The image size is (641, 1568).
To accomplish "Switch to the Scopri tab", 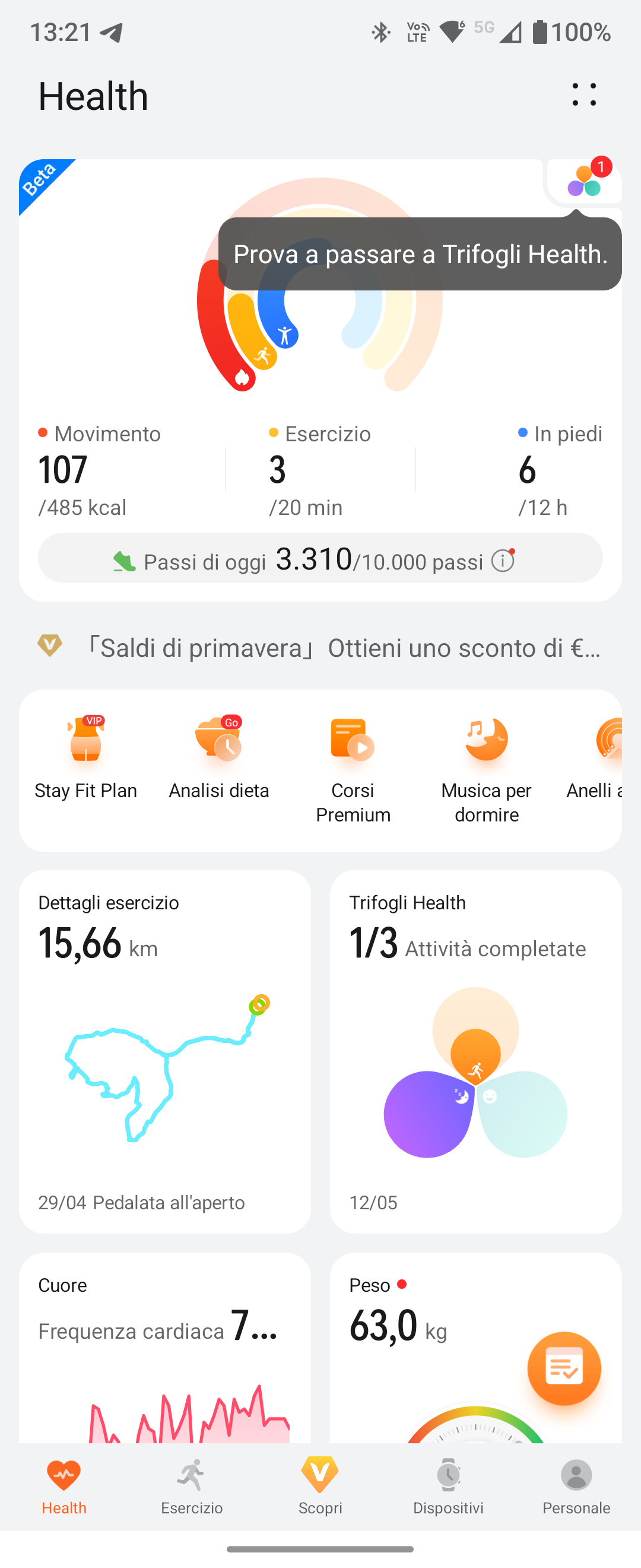I will pyautogui.click(x=320, y=1487).
